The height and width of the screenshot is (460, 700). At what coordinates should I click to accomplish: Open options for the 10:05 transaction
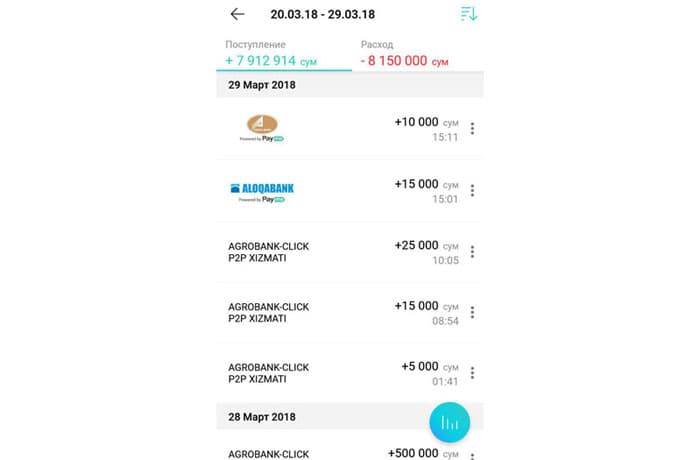click(x=472, y=252)
